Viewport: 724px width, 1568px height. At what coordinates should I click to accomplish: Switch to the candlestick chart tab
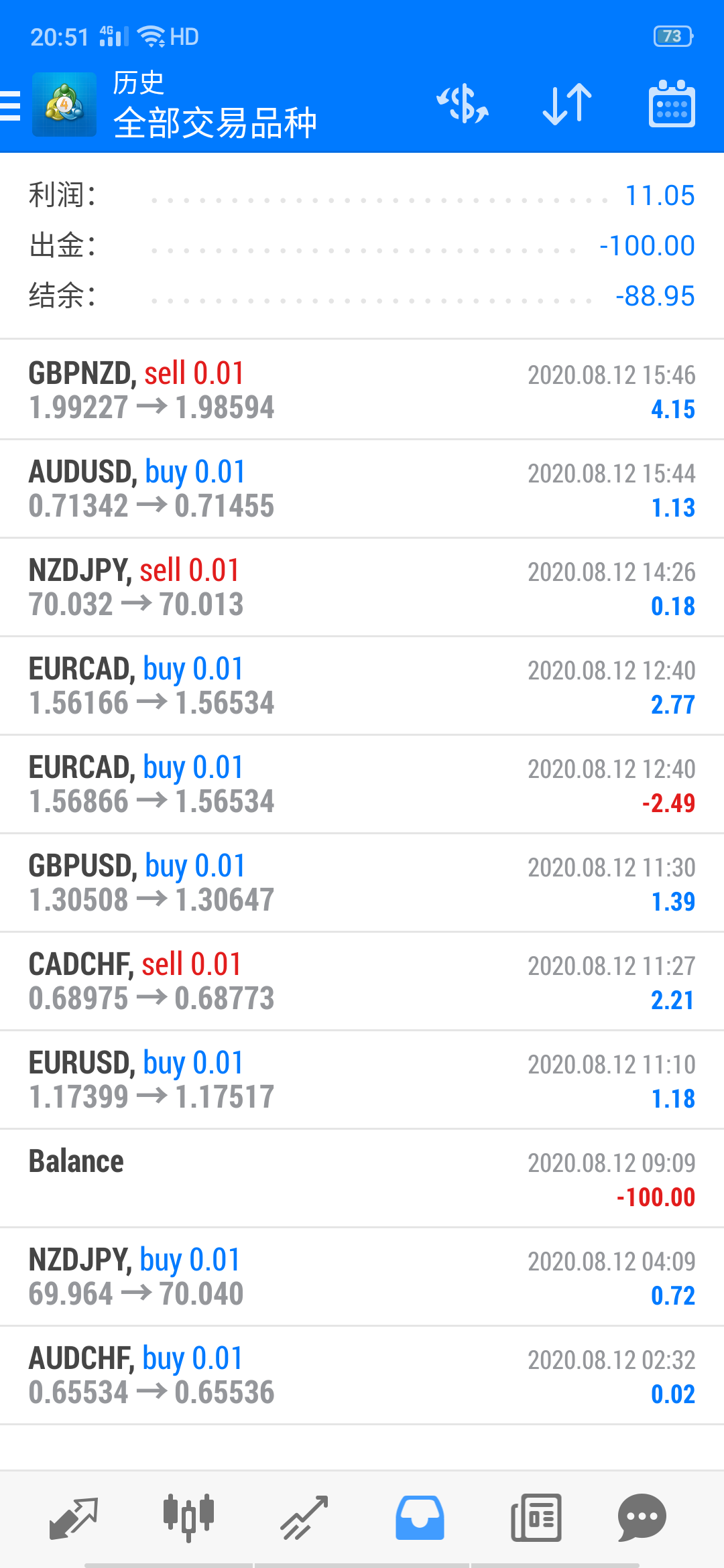tap(188, 1518)
